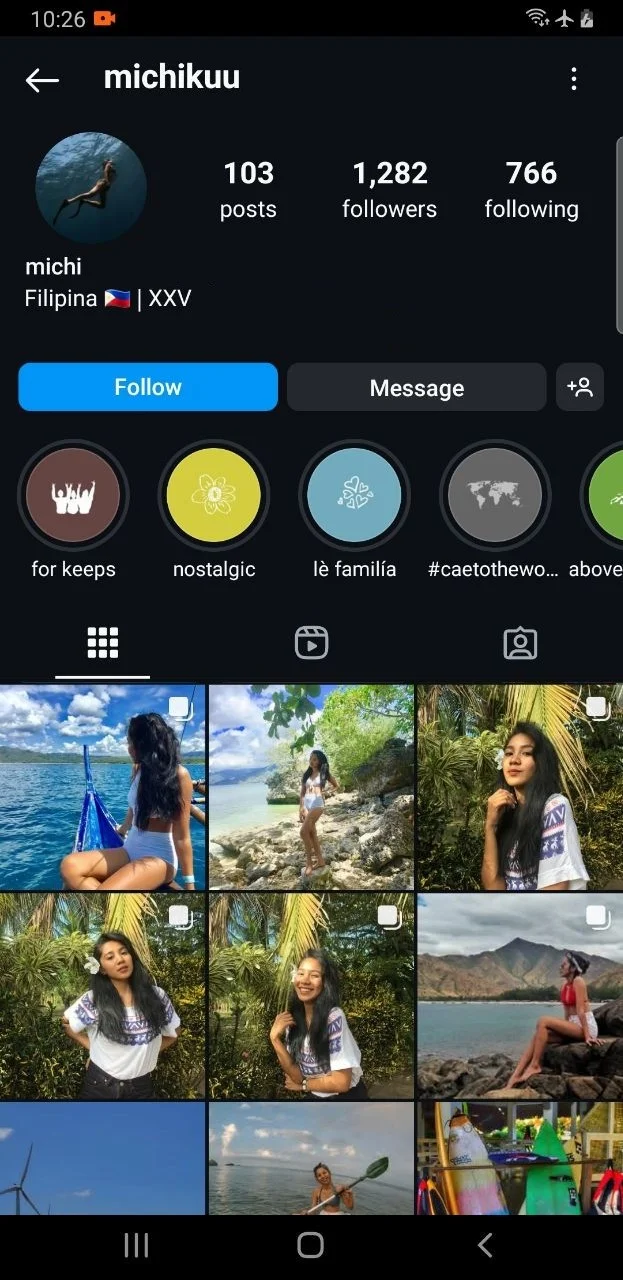Open the post with the kayak paddle
623x1280 pixels.
pyautogui.click(x=312, y=1158)
